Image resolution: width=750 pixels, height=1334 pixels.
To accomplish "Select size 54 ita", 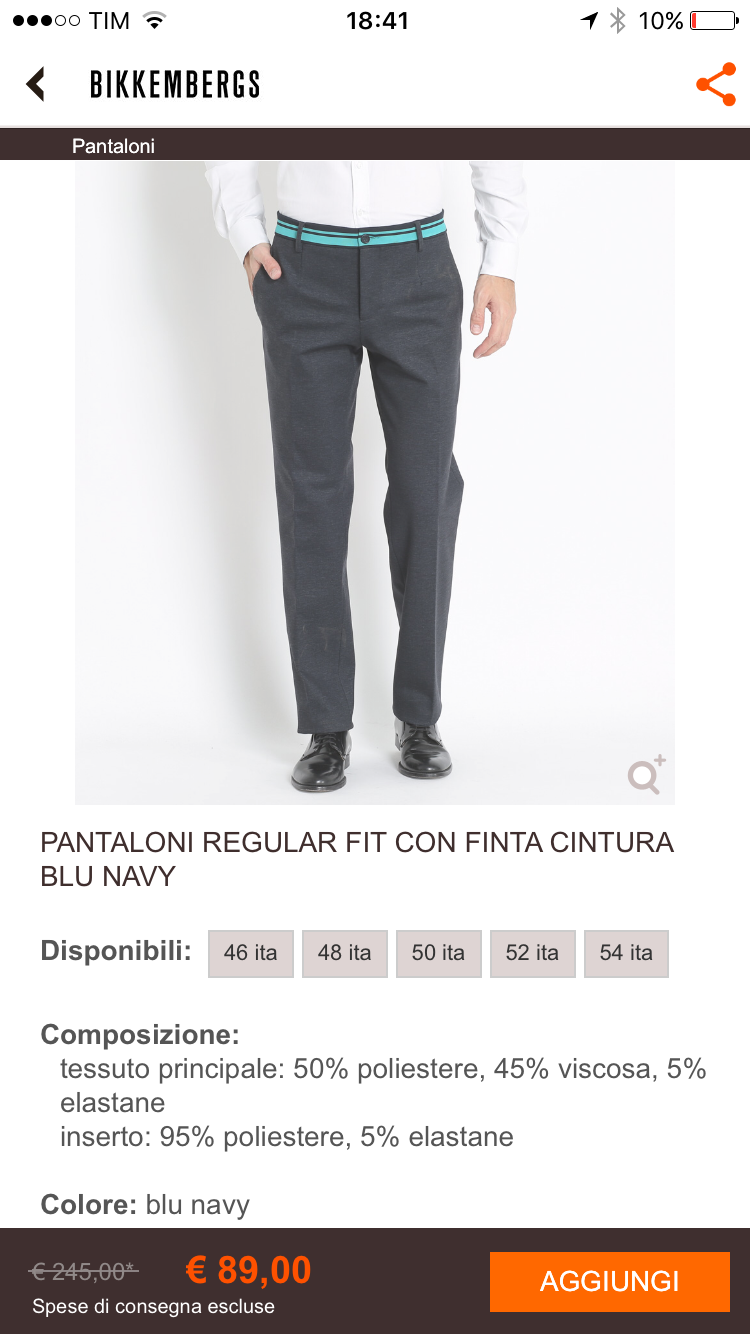I will click(x=626, y=953).
